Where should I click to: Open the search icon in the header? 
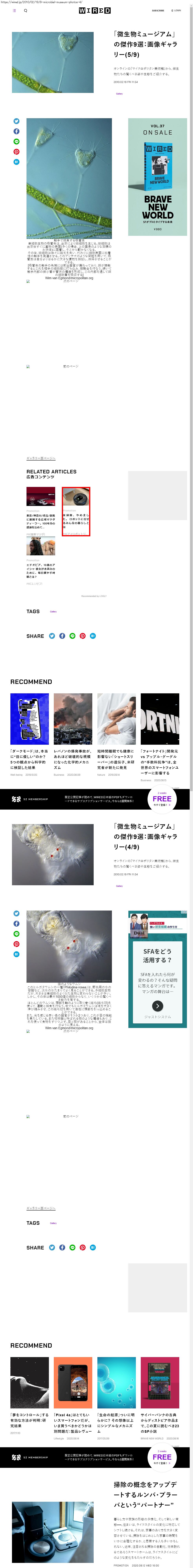click(26, 10)
